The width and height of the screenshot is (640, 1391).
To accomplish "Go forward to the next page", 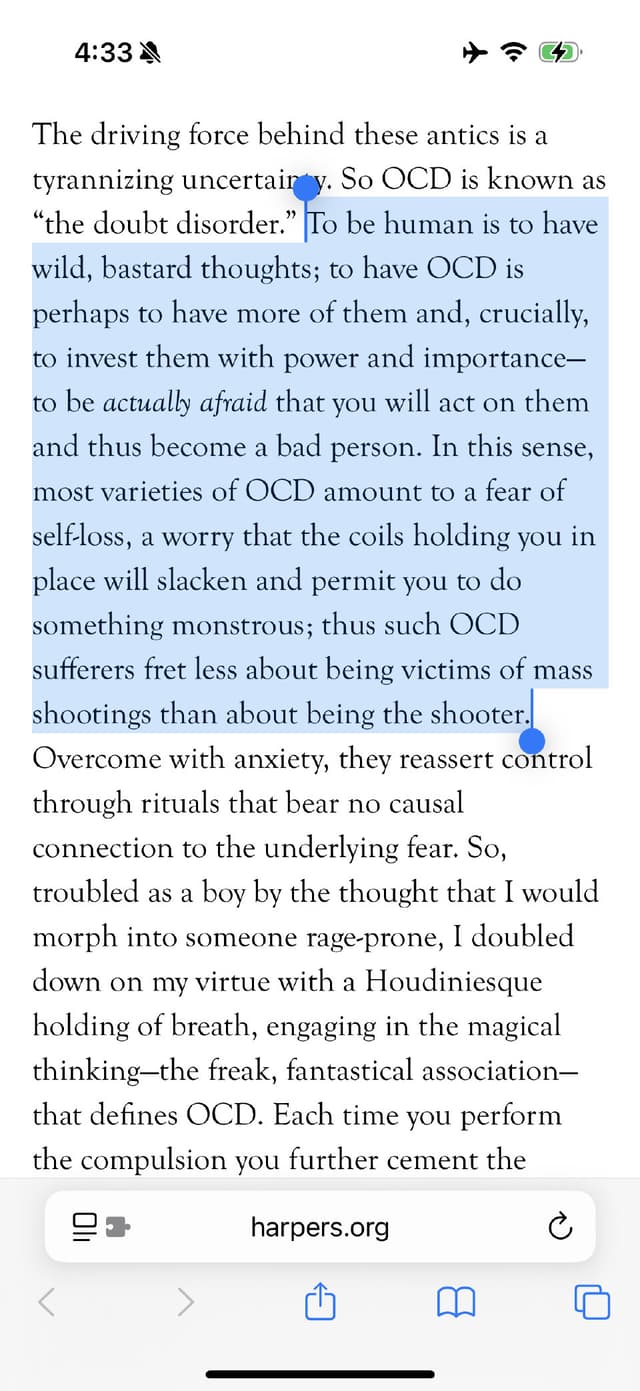I will pos(185,1302).
